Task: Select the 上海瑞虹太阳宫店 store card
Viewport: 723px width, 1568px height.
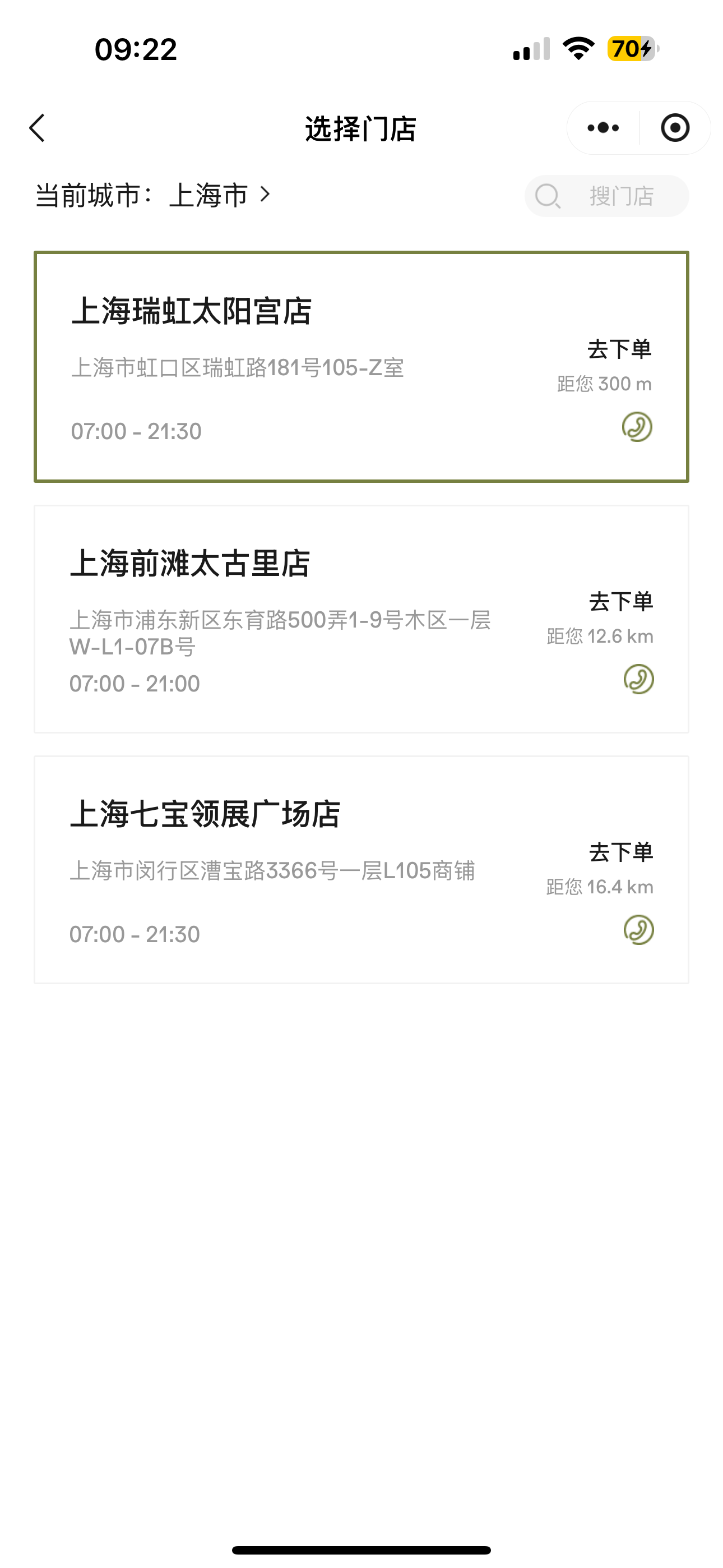Action: pyautogui.click(x=361, y=366)
